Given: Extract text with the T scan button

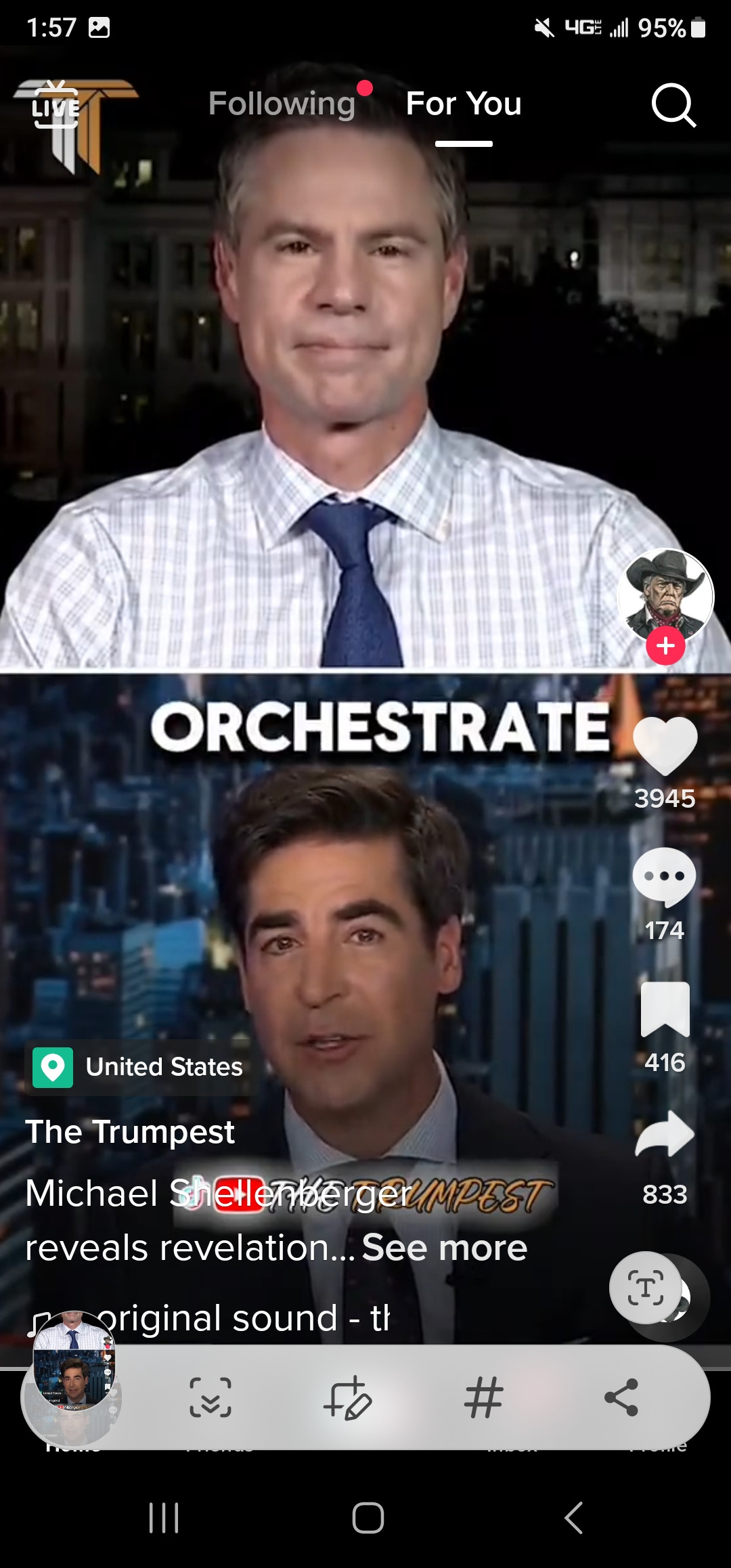Looking at the screenshot, I should point(645,1287).
